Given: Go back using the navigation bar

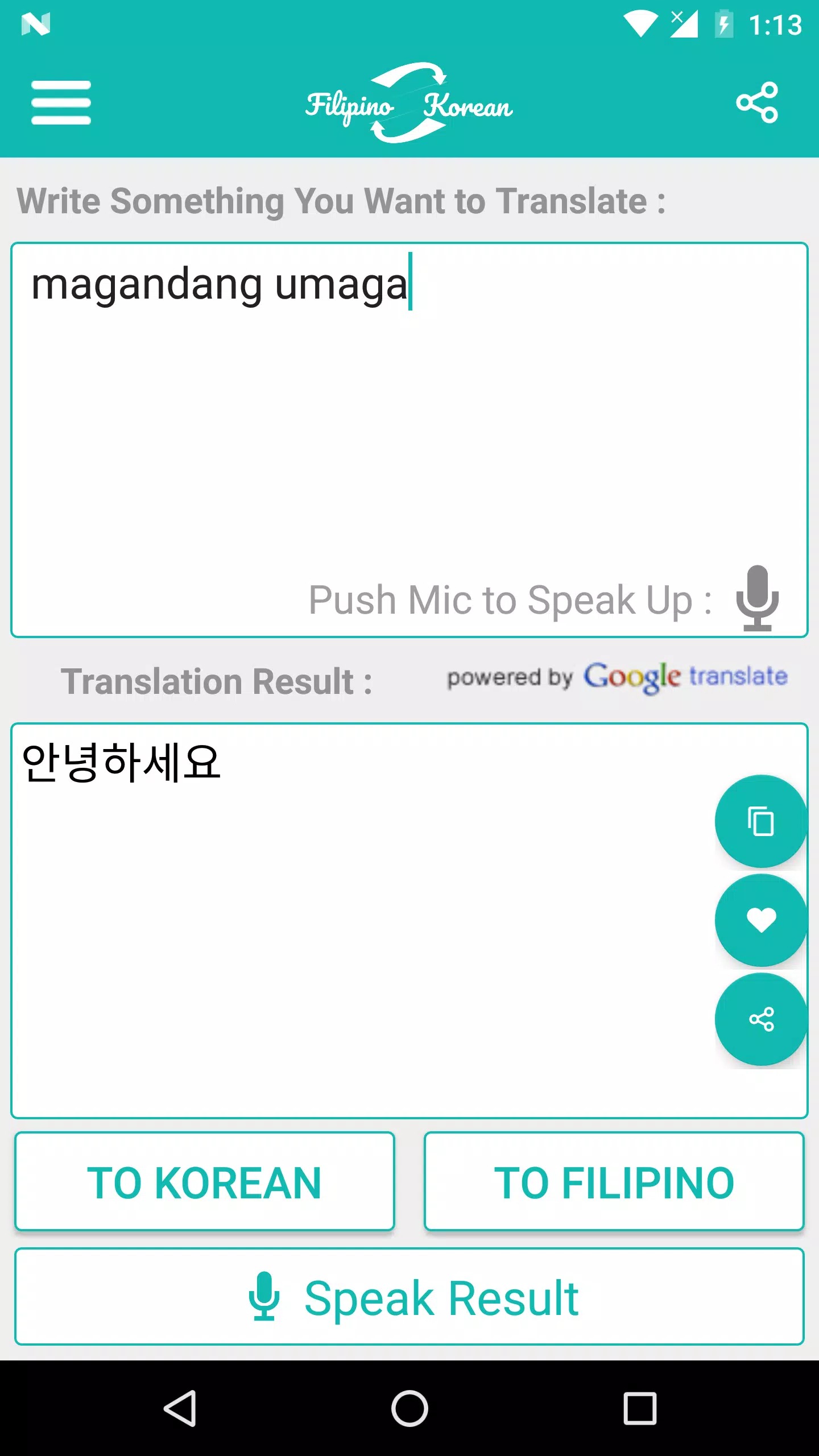Looking at the screenshot, I should point(180,1408).
